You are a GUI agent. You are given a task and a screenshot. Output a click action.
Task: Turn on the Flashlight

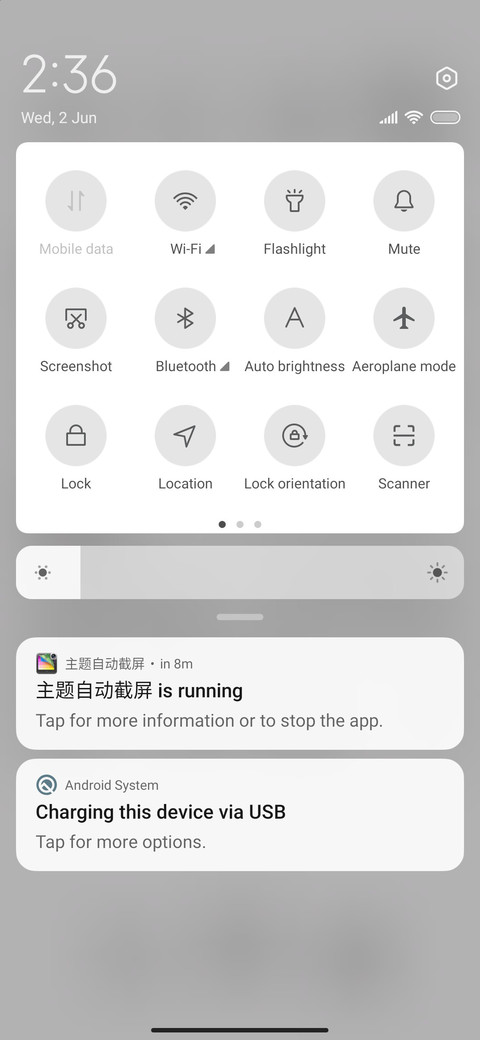pos(294,200)
